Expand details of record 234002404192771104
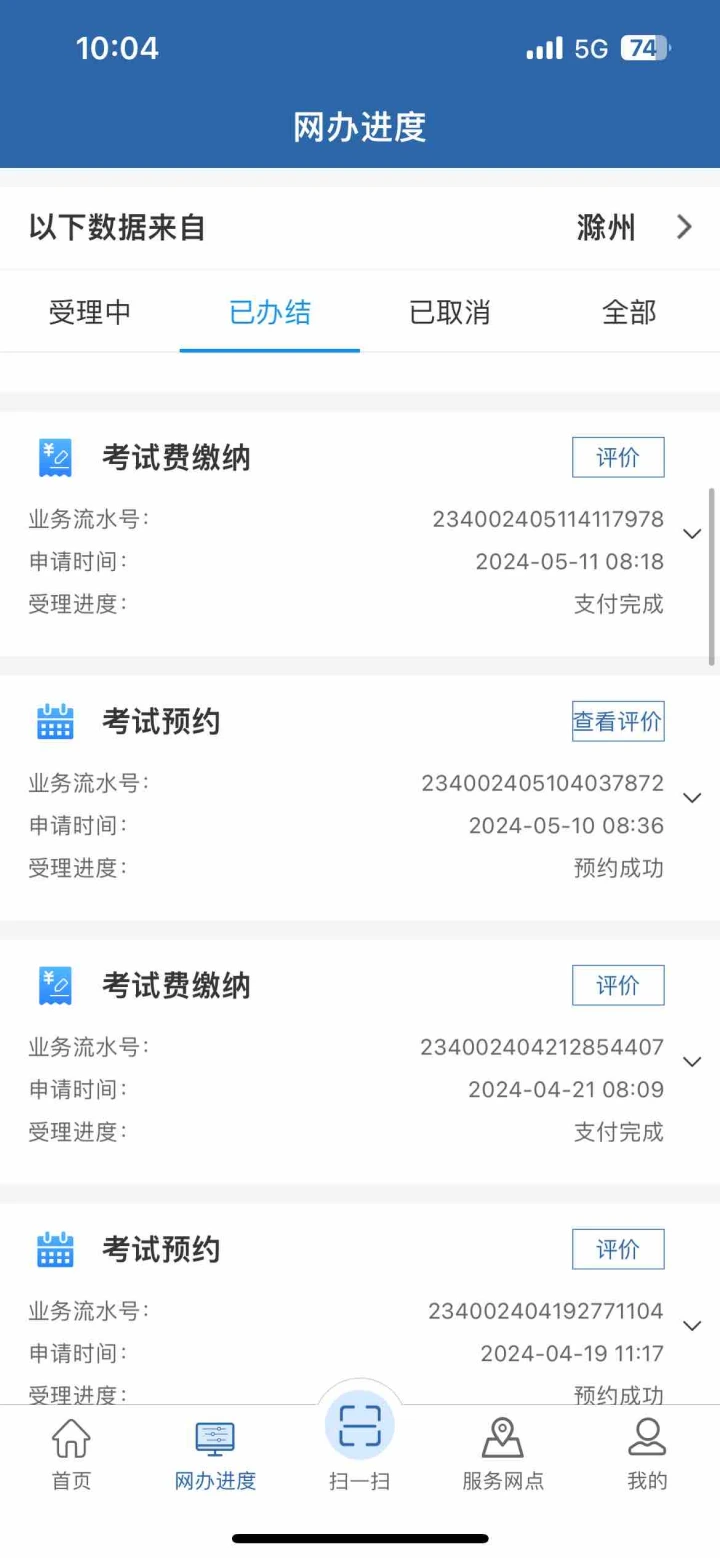This screenshot has width=720, height=1558. click(x=692, y=1326)
